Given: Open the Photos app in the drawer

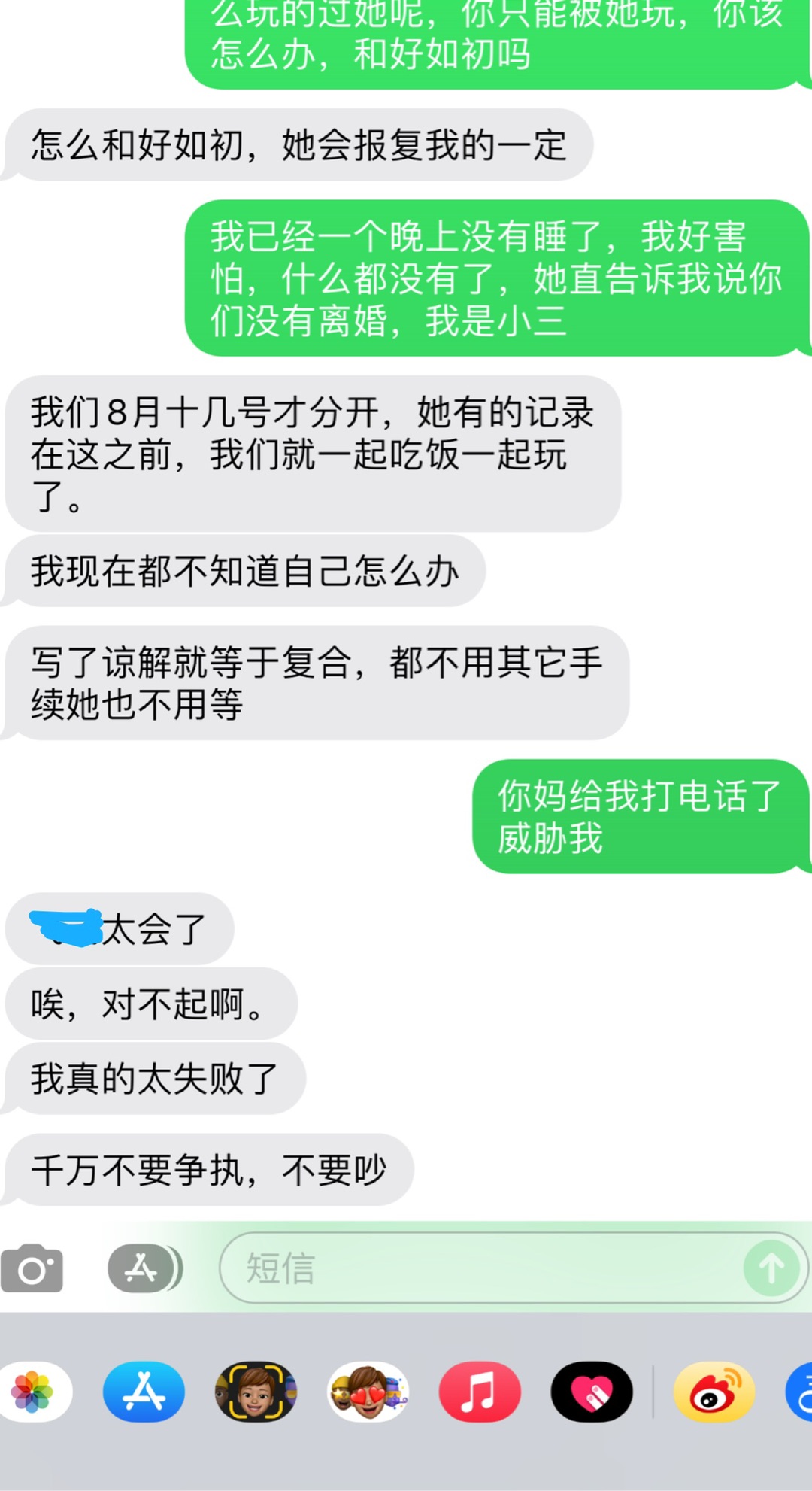Looking at the screenshot, I should coord(32,1392).
